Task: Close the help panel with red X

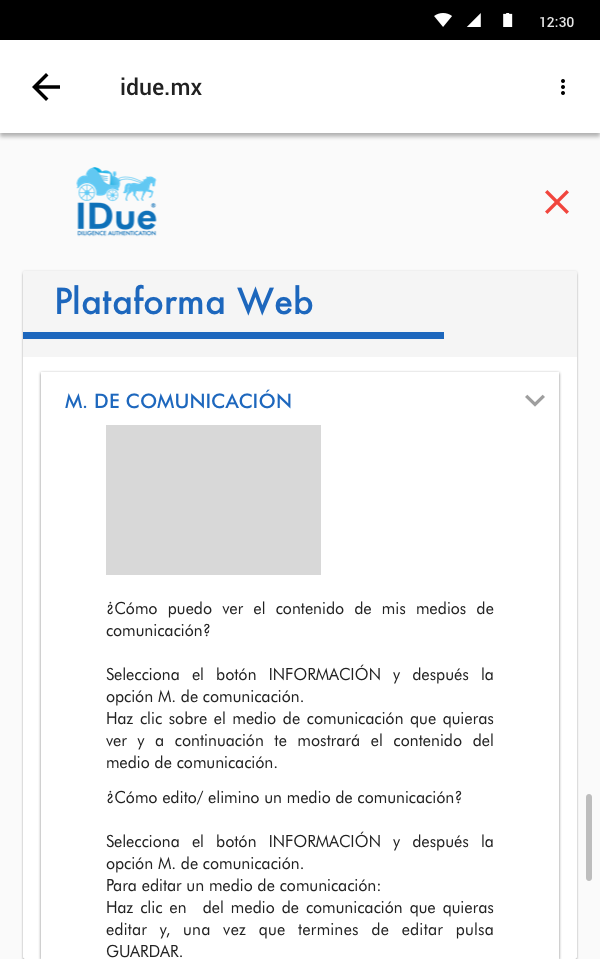Action: [557, 202]
